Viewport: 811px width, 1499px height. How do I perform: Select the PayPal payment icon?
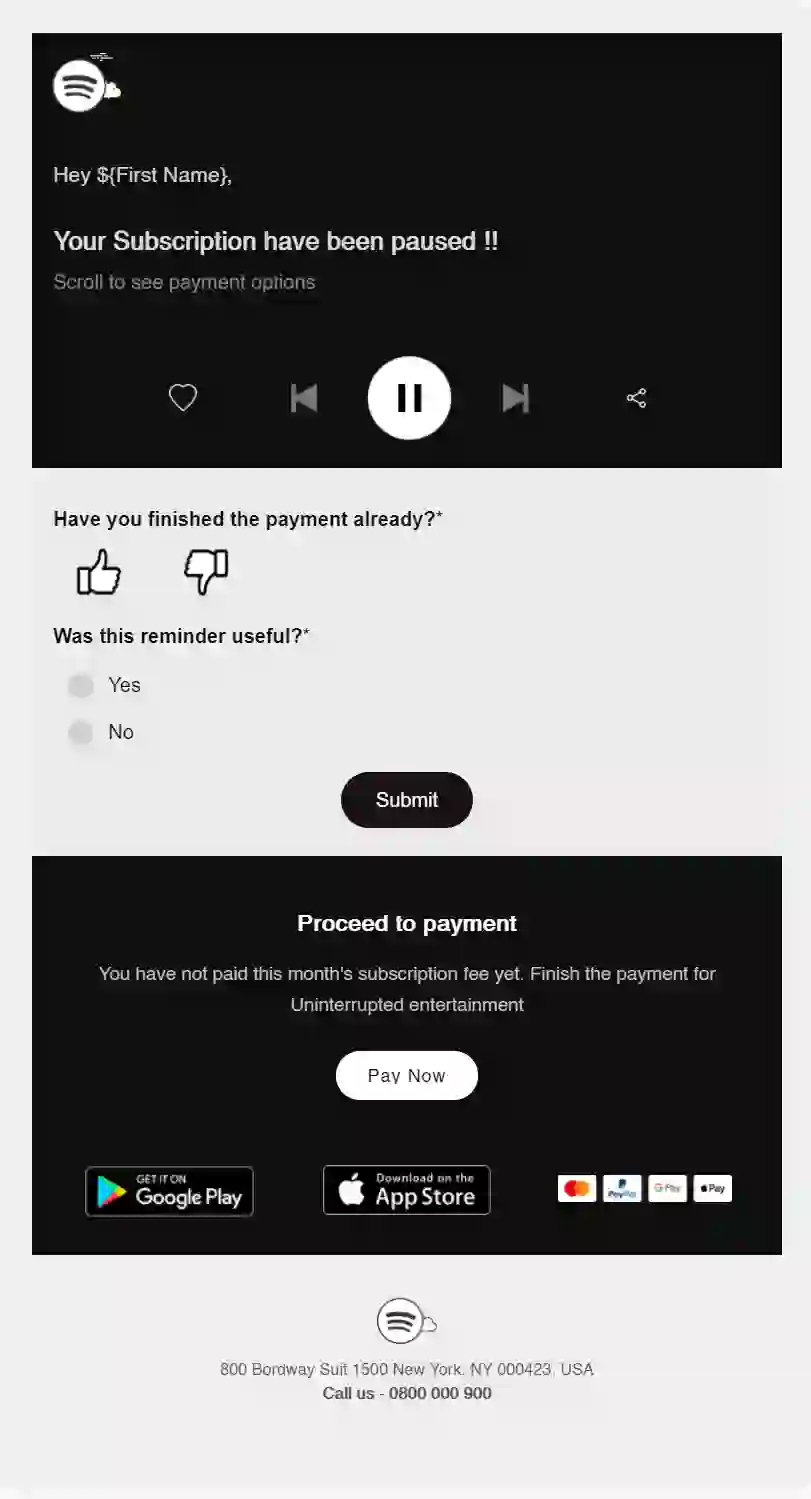[622, 1188]
